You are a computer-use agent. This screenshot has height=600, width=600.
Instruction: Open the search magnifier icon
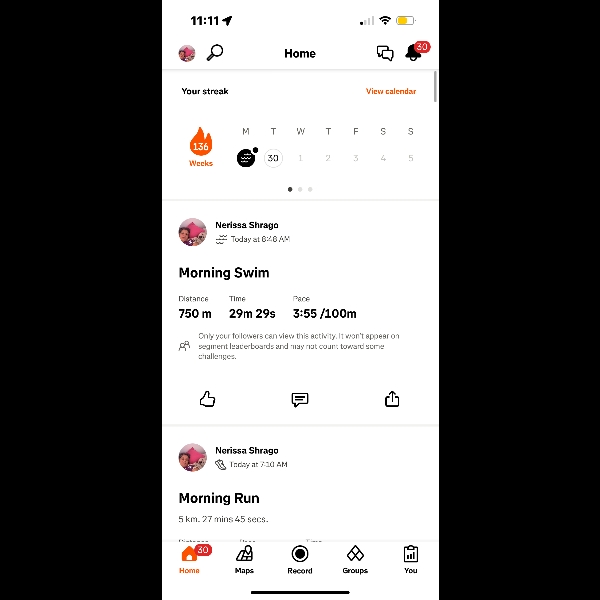[214, 53]
